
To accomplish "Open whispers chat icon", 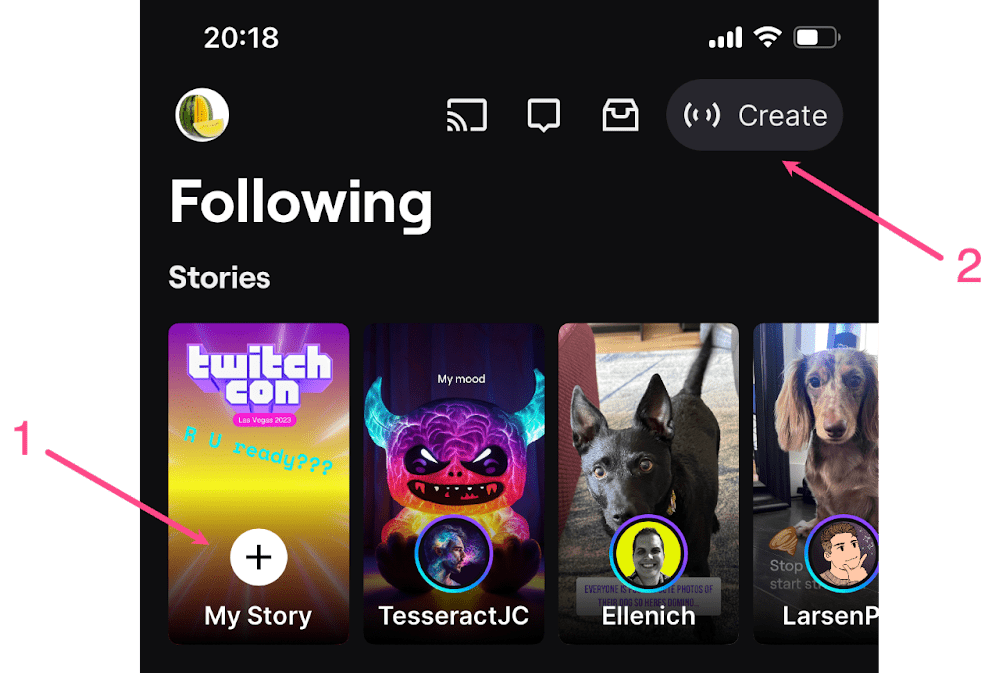I will click(x=543, y=115).
